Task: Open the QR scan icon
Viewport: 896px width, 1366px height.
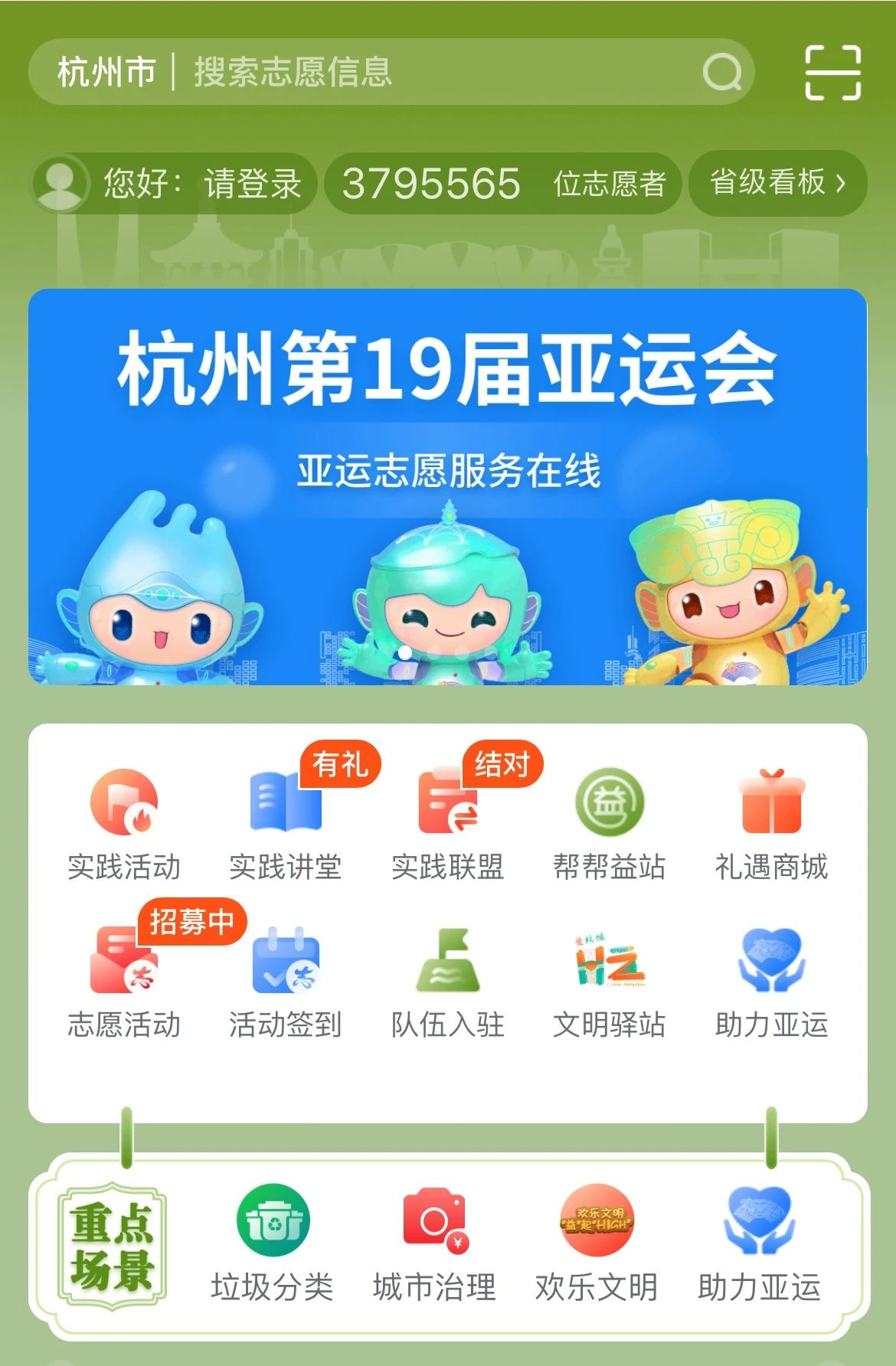Action: pyautogui.click(x=832, y=73)
